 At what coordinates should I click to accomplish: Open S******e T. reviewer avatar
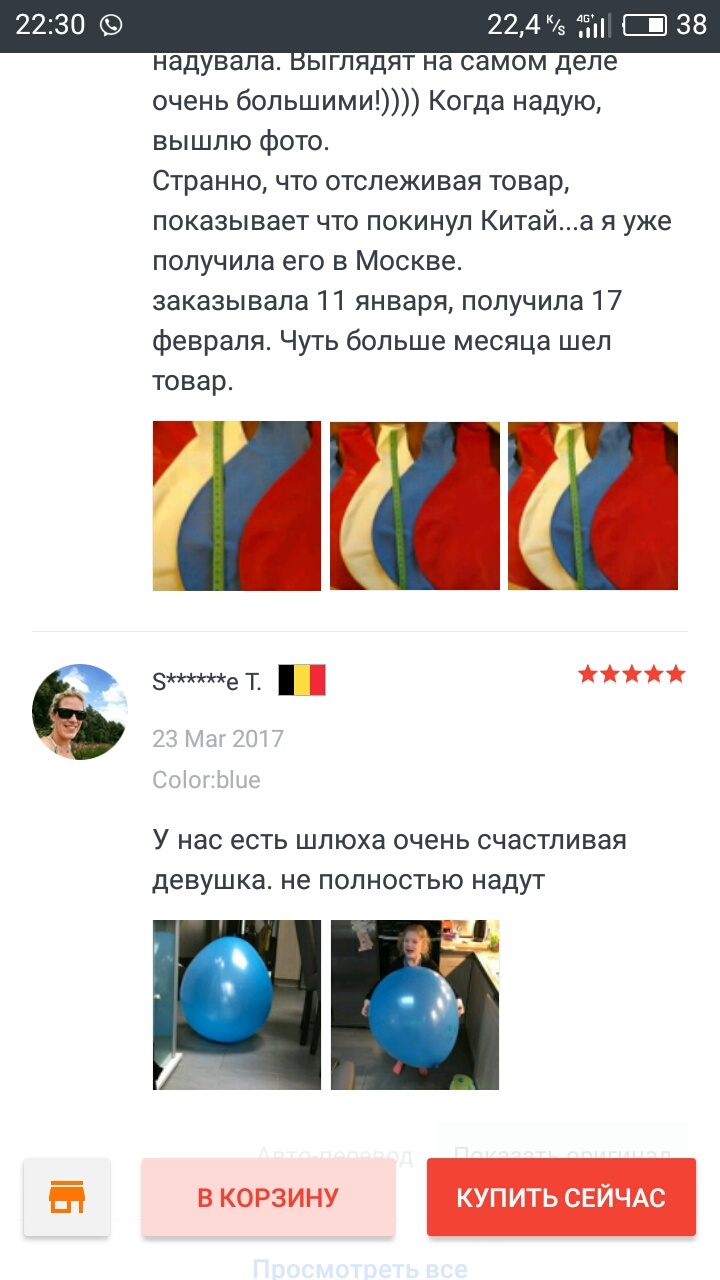pos(80,711)
